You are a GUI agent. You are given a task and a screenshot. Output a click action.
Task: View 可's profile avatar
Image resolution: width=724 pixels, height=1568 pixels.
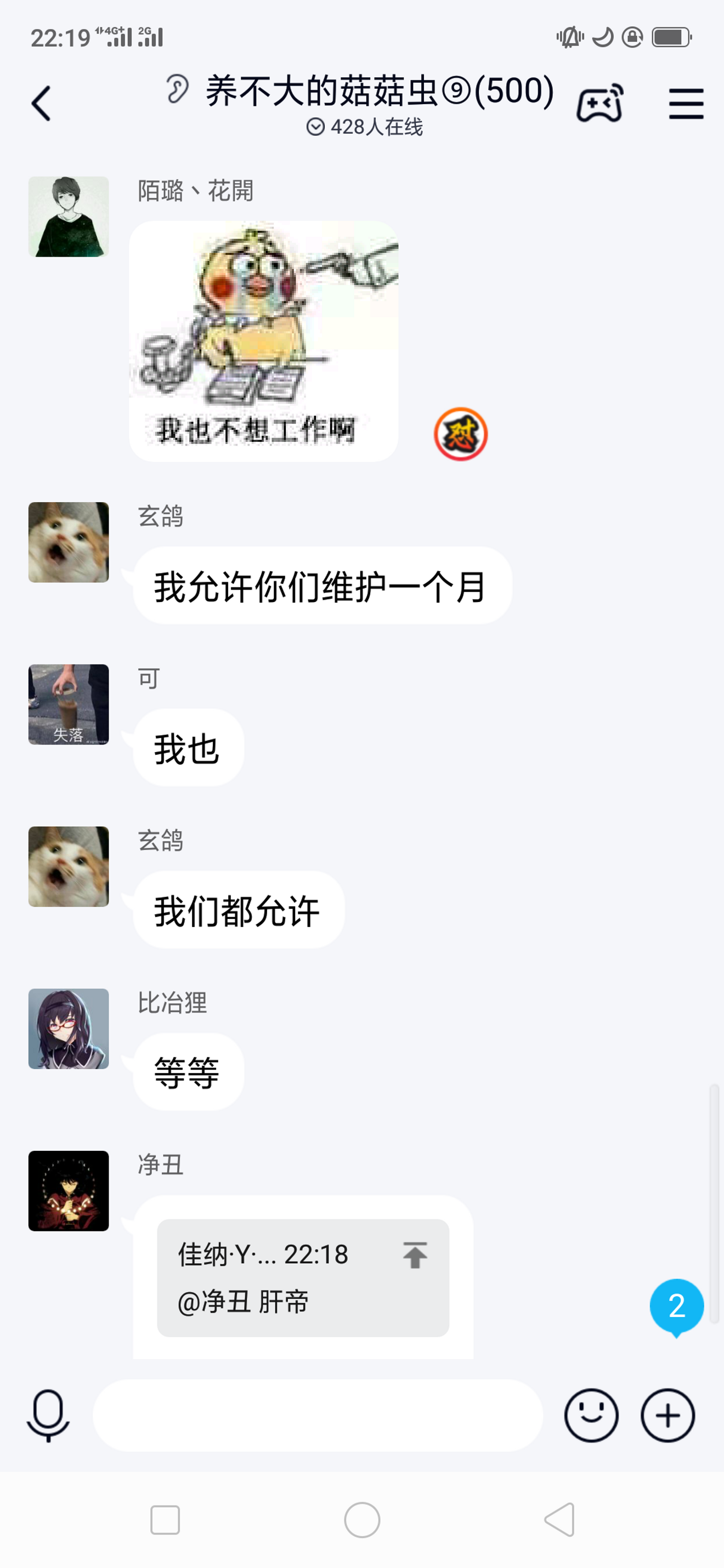pos(69,705)
